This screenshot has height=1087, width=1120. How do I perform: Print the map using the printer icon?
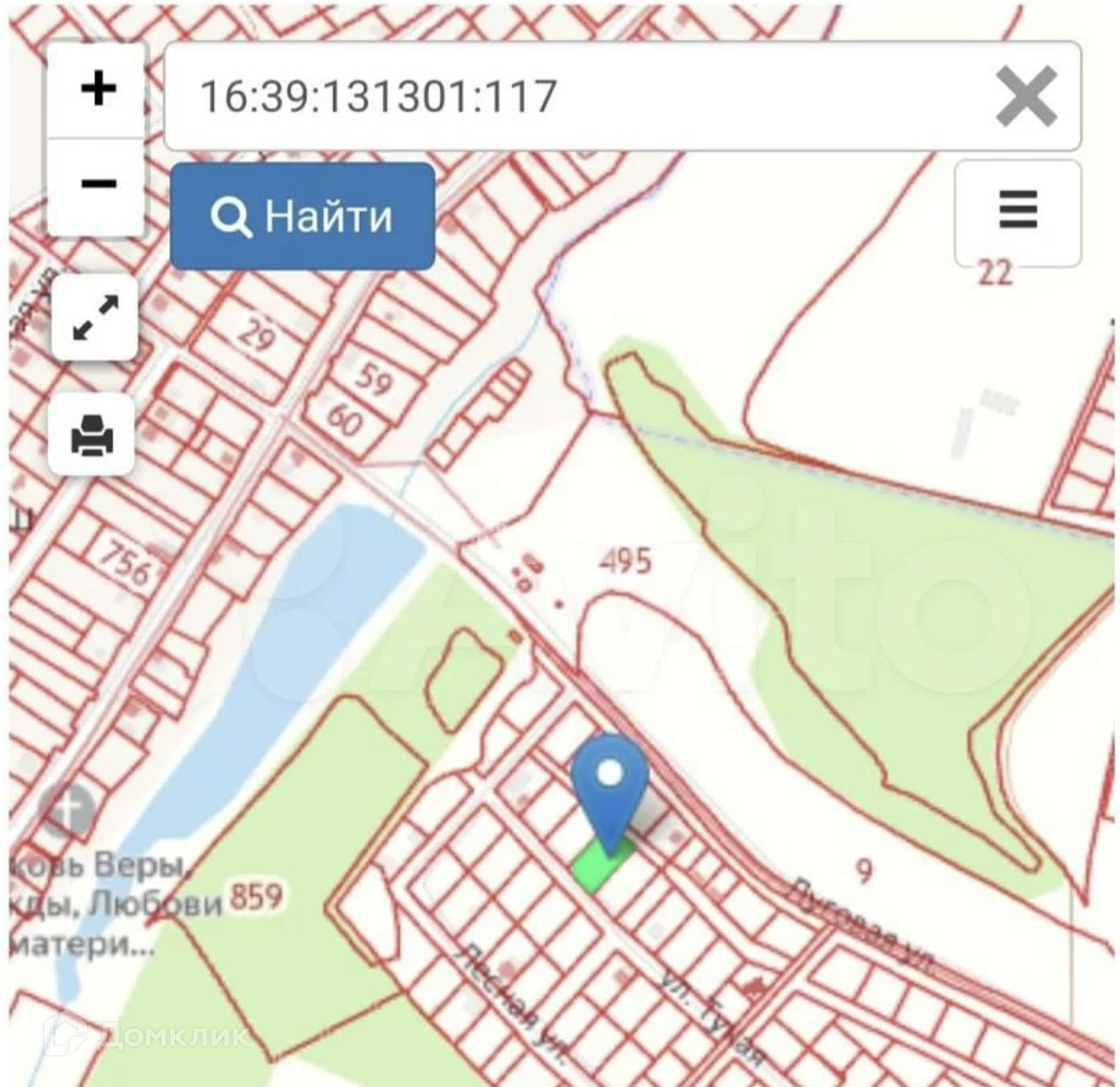92,435
